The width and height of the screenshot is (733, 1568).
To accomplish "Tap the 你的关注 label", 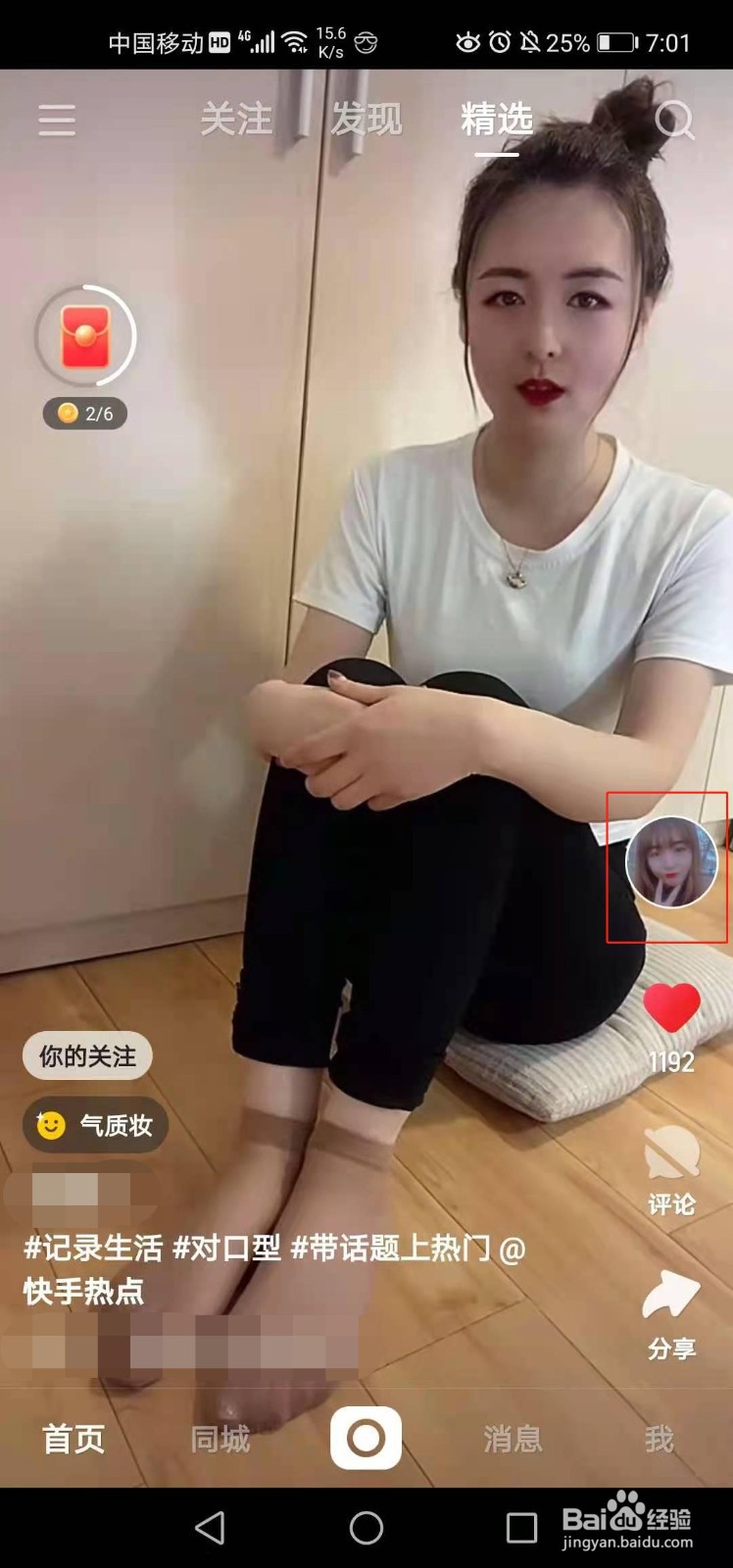I will pos(86,1055).
